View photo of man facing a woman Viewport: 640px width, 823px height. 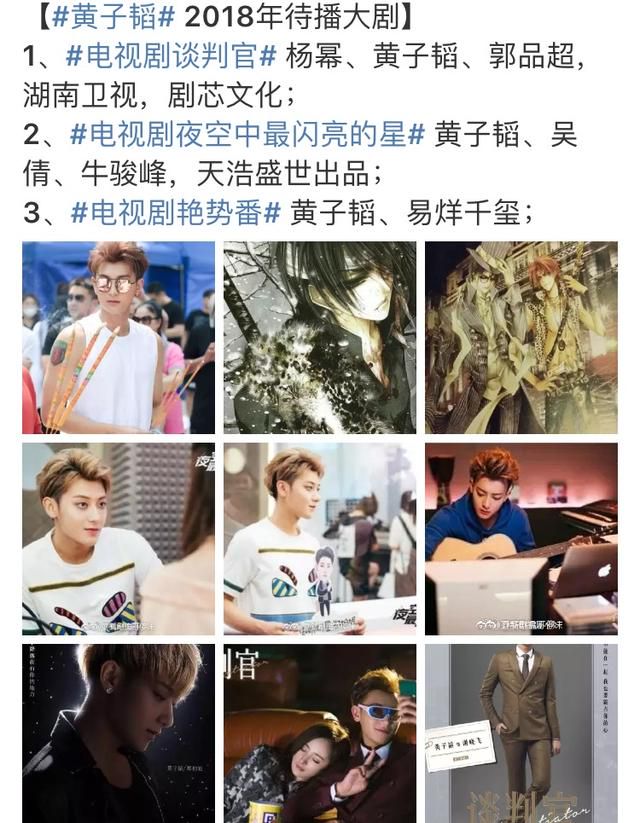click(118, 539)
